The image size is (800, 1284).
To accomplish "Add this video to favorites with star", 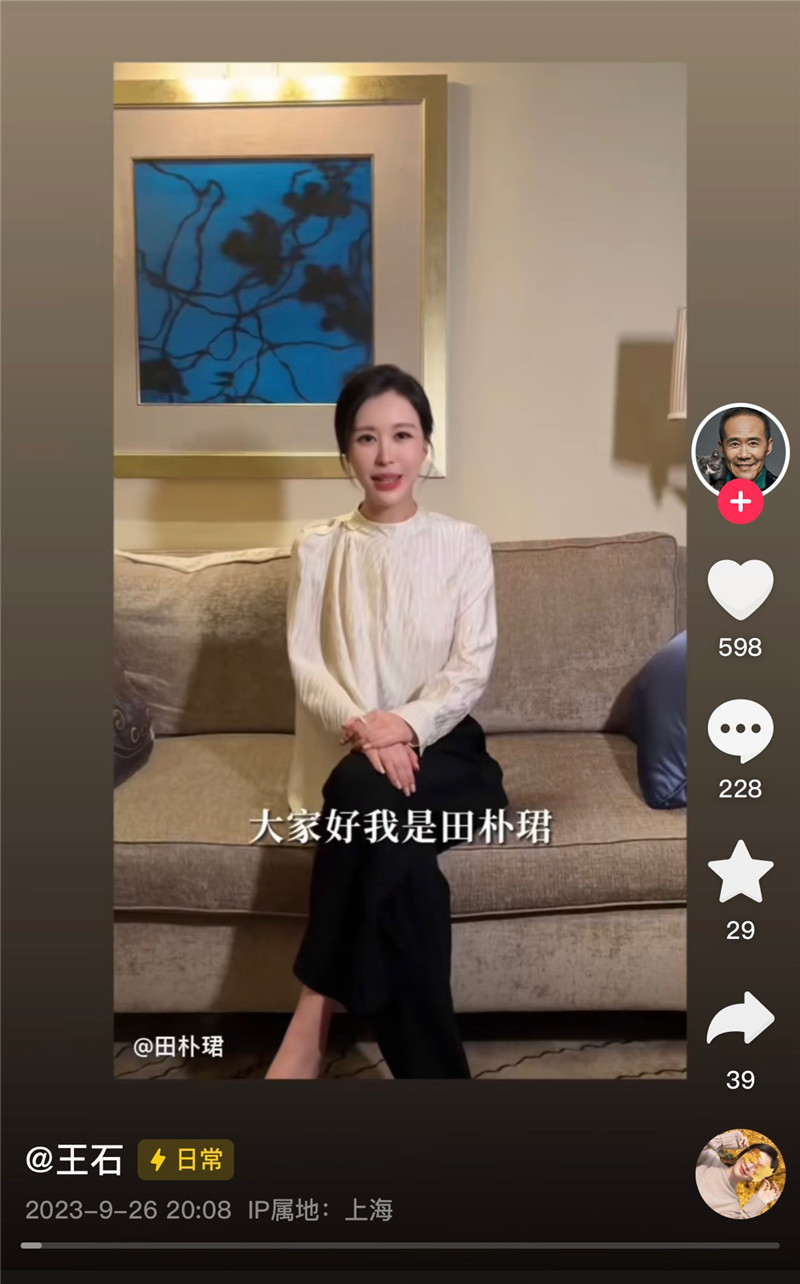I will (x=740, y=872).
